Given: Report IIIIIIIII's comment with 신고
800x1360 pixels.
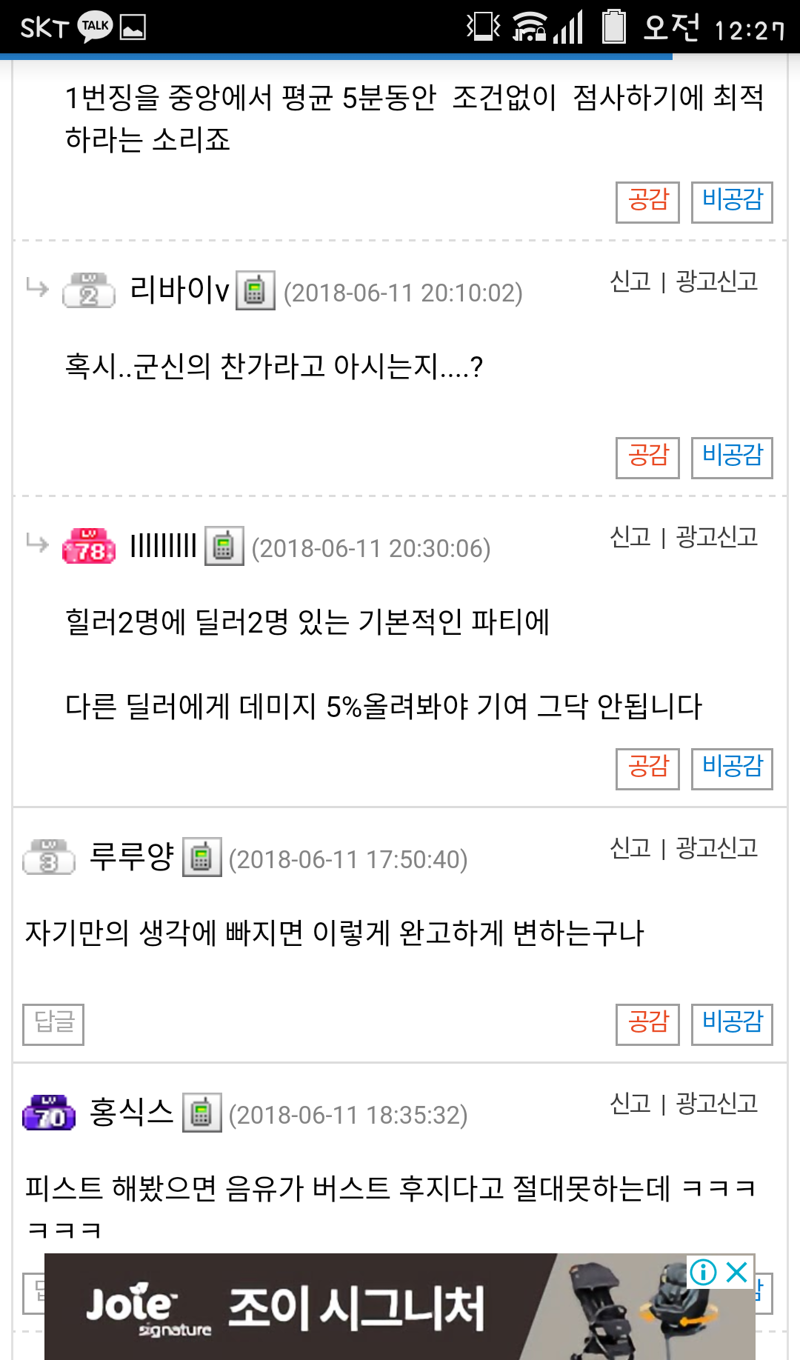Looking at the screenshot, I should point(630,537).
